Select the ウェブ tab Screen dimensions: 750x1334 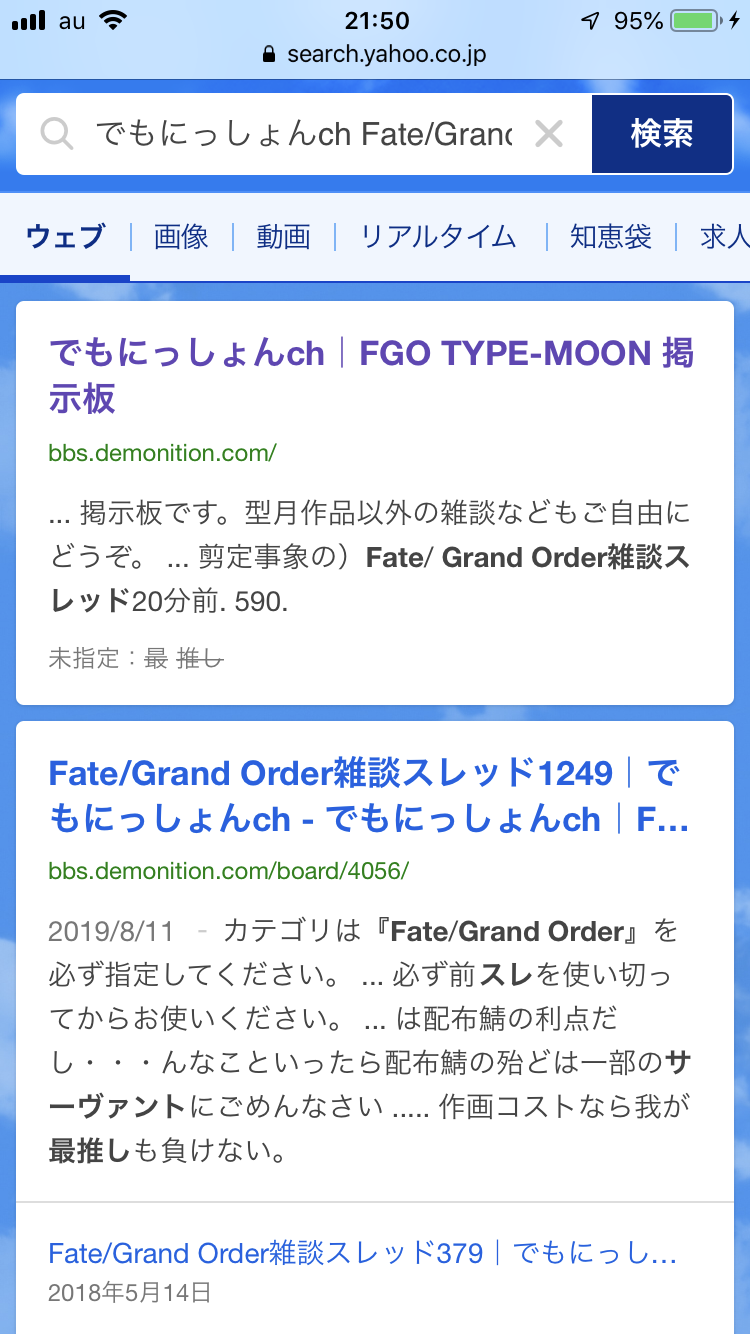tap(65, 237)
